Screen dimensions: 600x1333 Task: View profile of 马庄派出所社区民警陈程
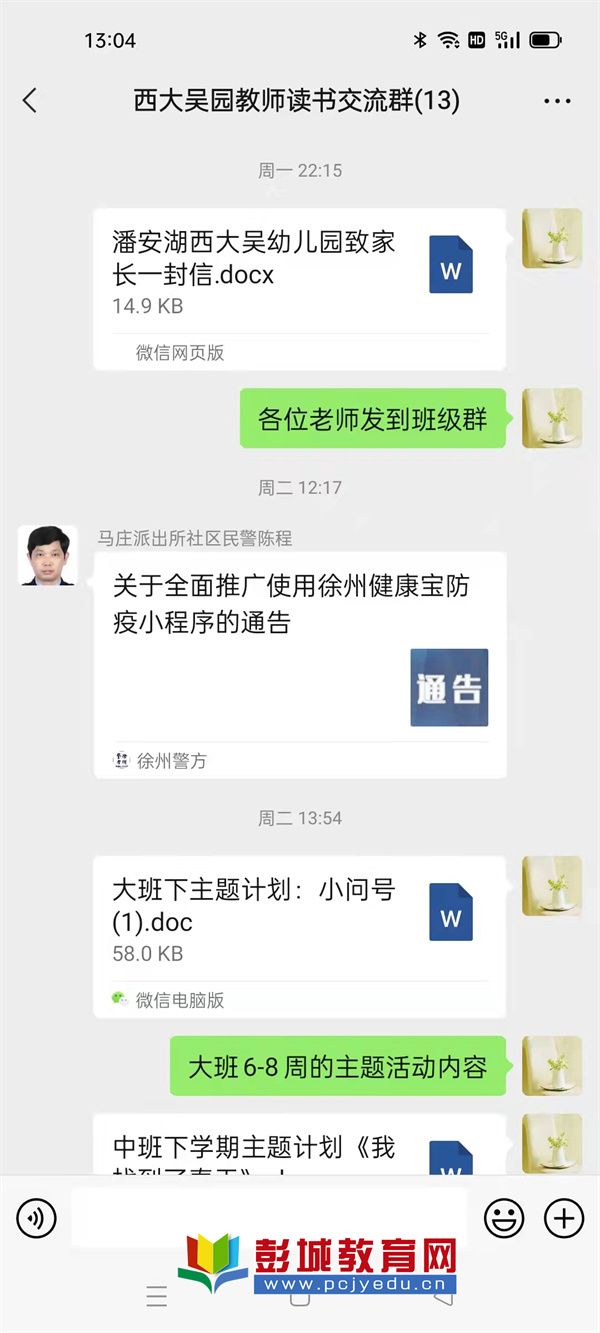pos(47,555)
